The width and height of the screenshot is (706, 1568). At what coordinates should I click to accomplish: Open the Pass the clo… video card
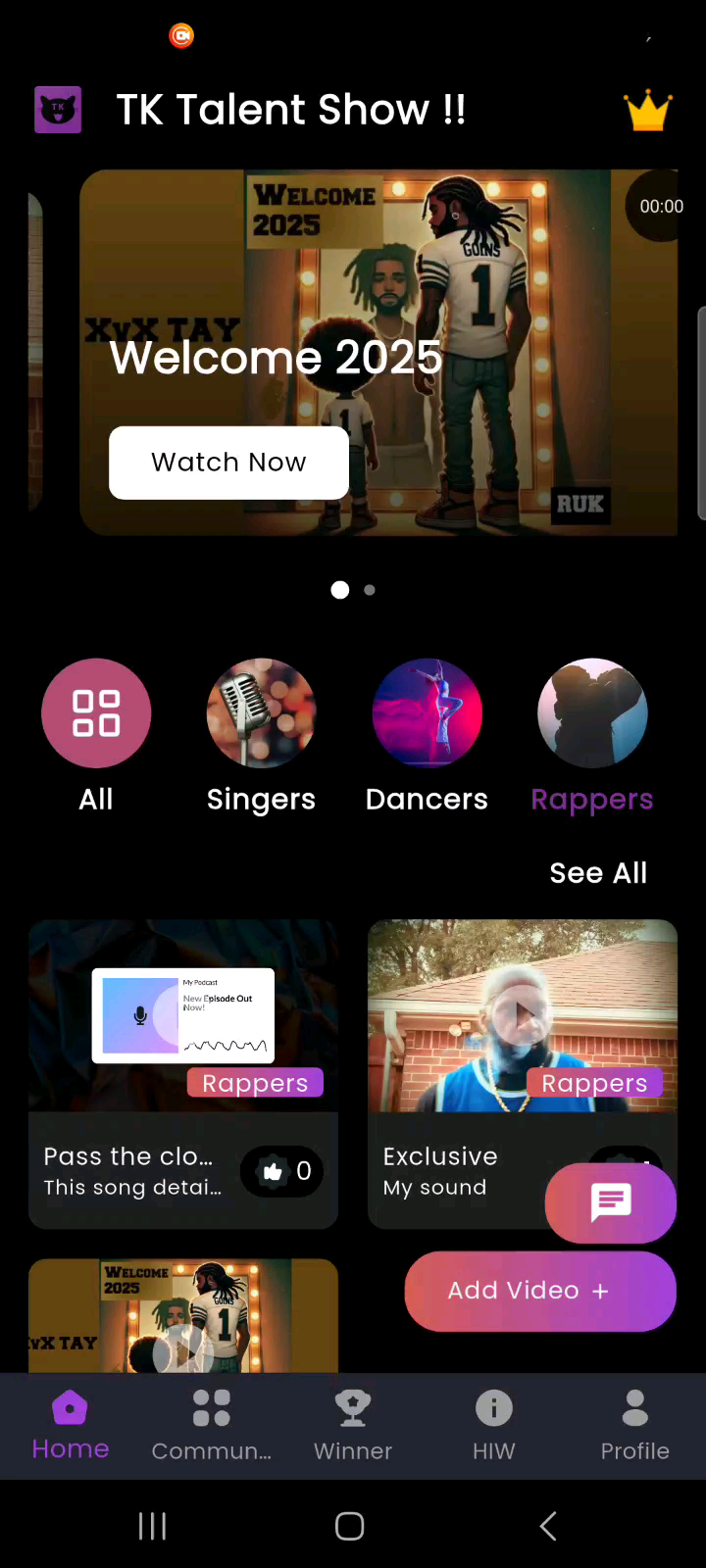click(x=182, y=1019)
